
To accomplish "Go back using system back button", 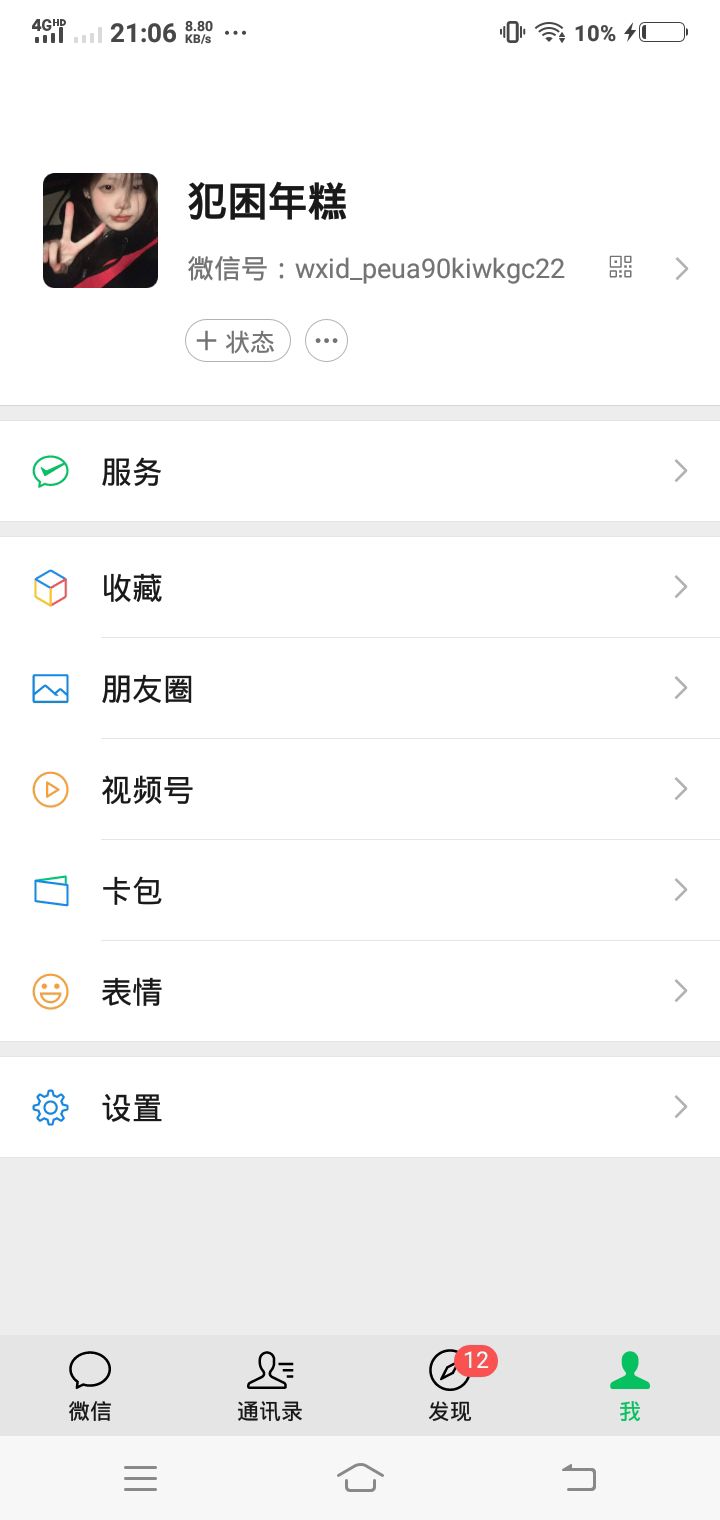I will click(x=579, y=1478).
